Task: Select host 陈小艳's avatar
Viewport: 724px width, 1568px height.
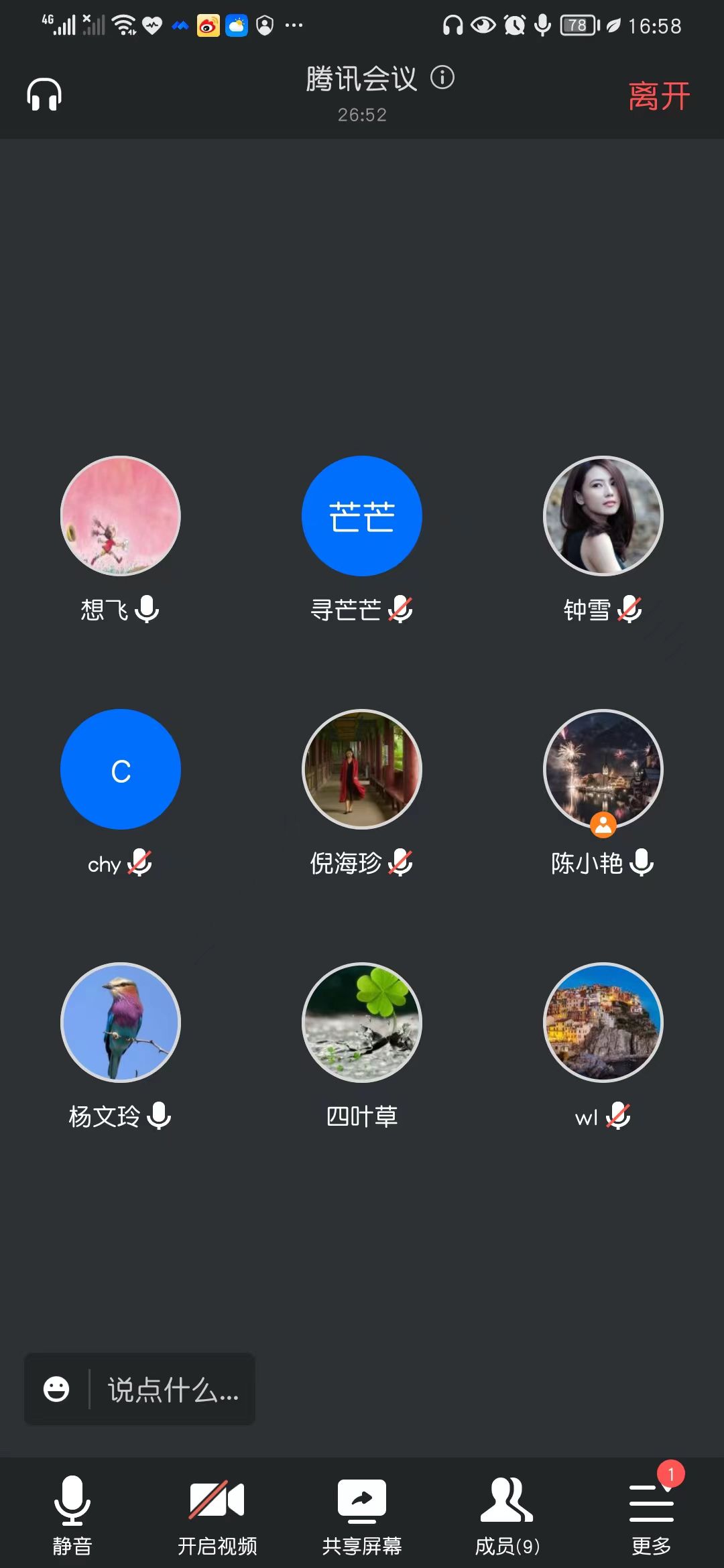Action: tap(603, 769)
